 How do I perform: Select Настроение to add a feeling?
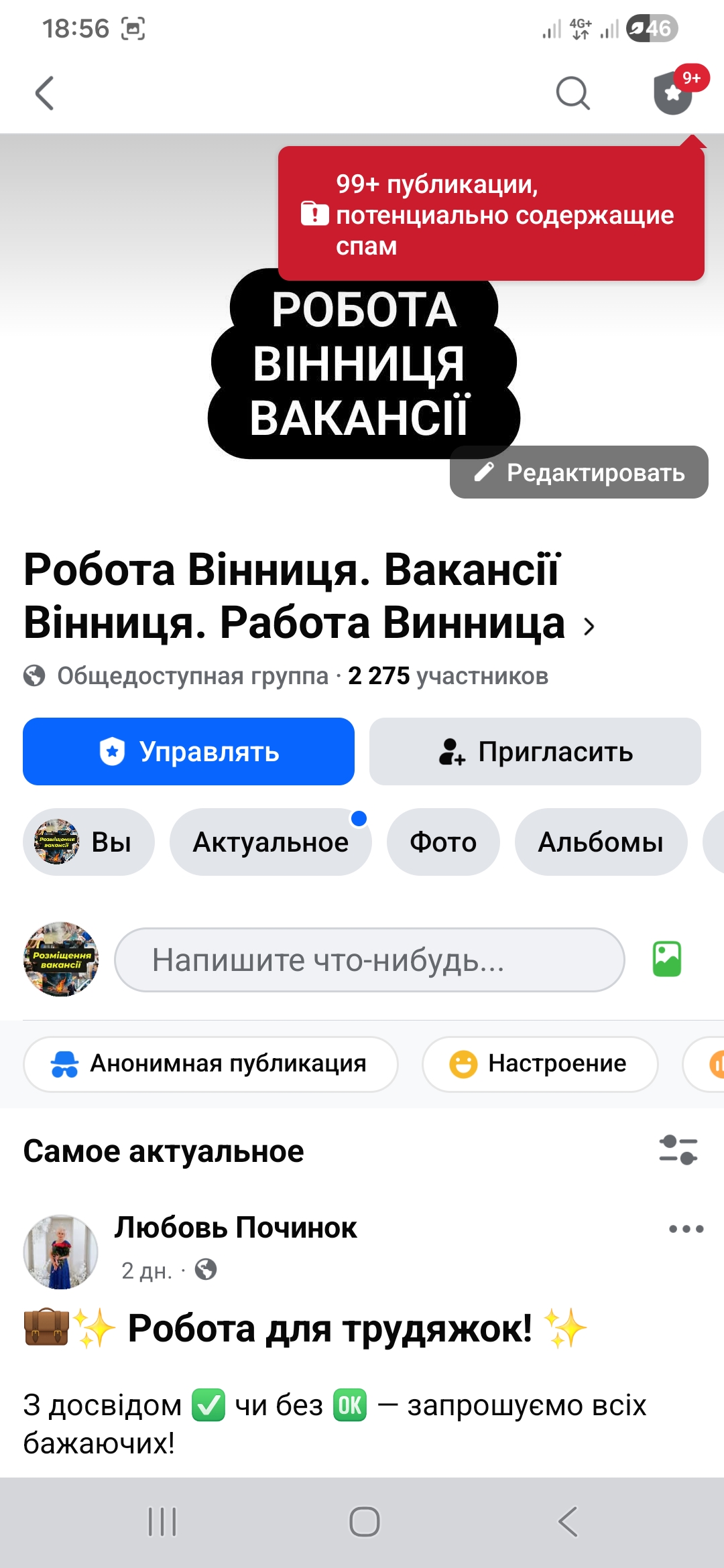(x=540, y=1063)
